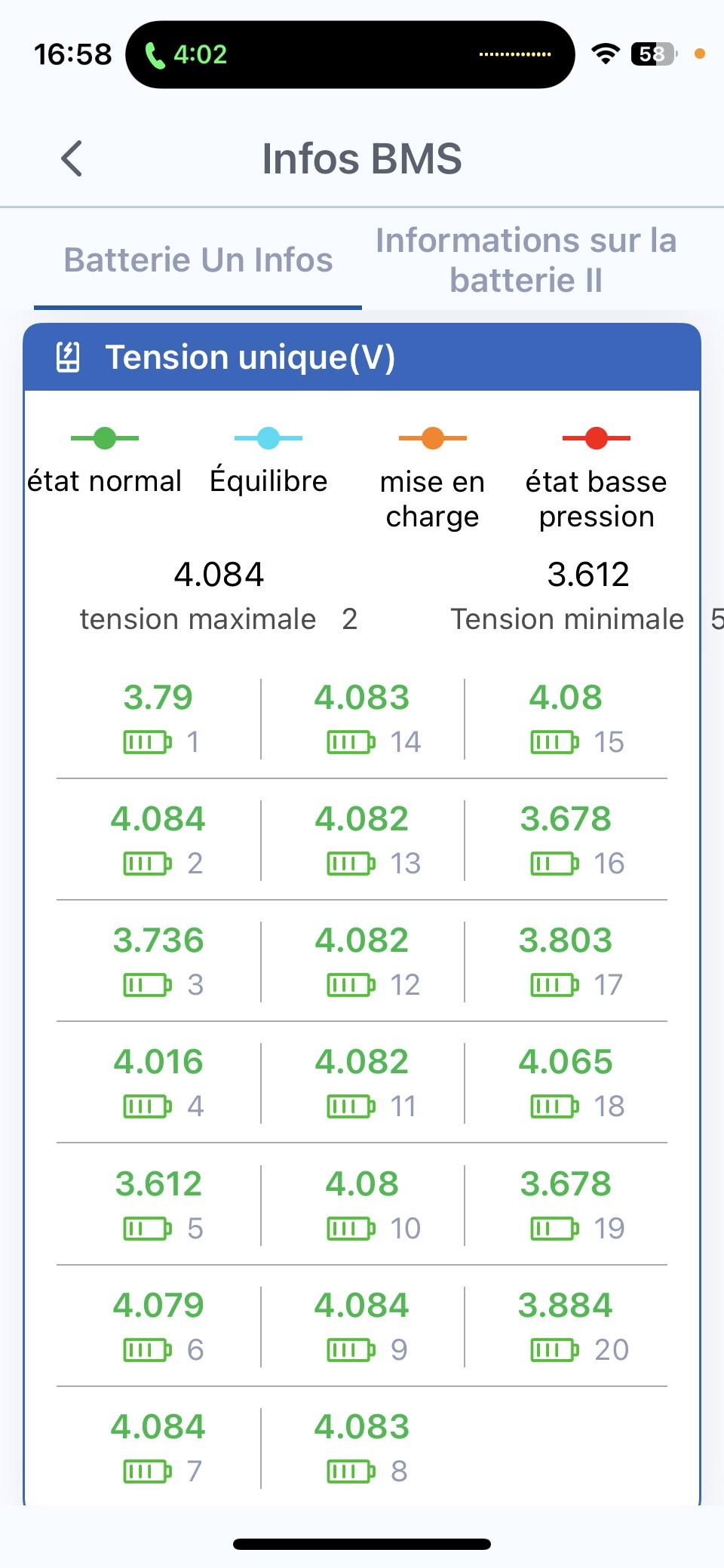Return to the ongoing call indicator
Image resolution: width=724 pixels, height=1568 pixels.
coord(186,54)
